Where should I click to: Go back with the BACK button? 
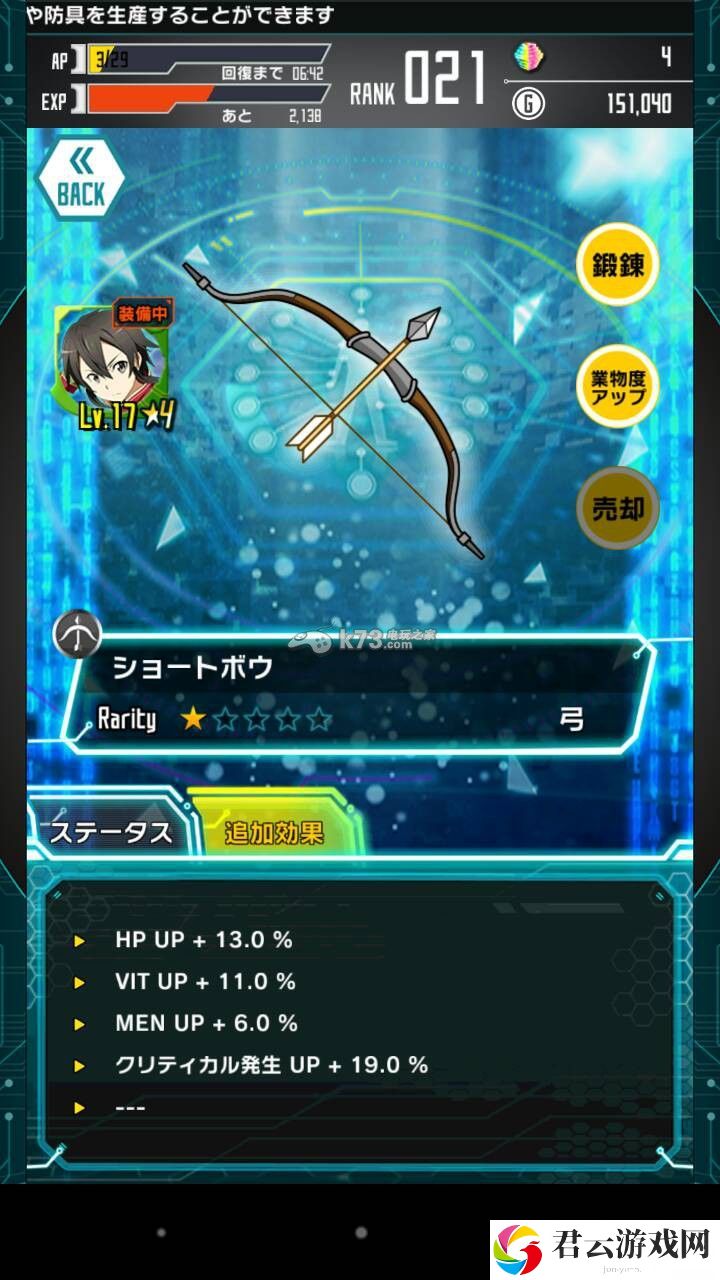coord(80,182)
